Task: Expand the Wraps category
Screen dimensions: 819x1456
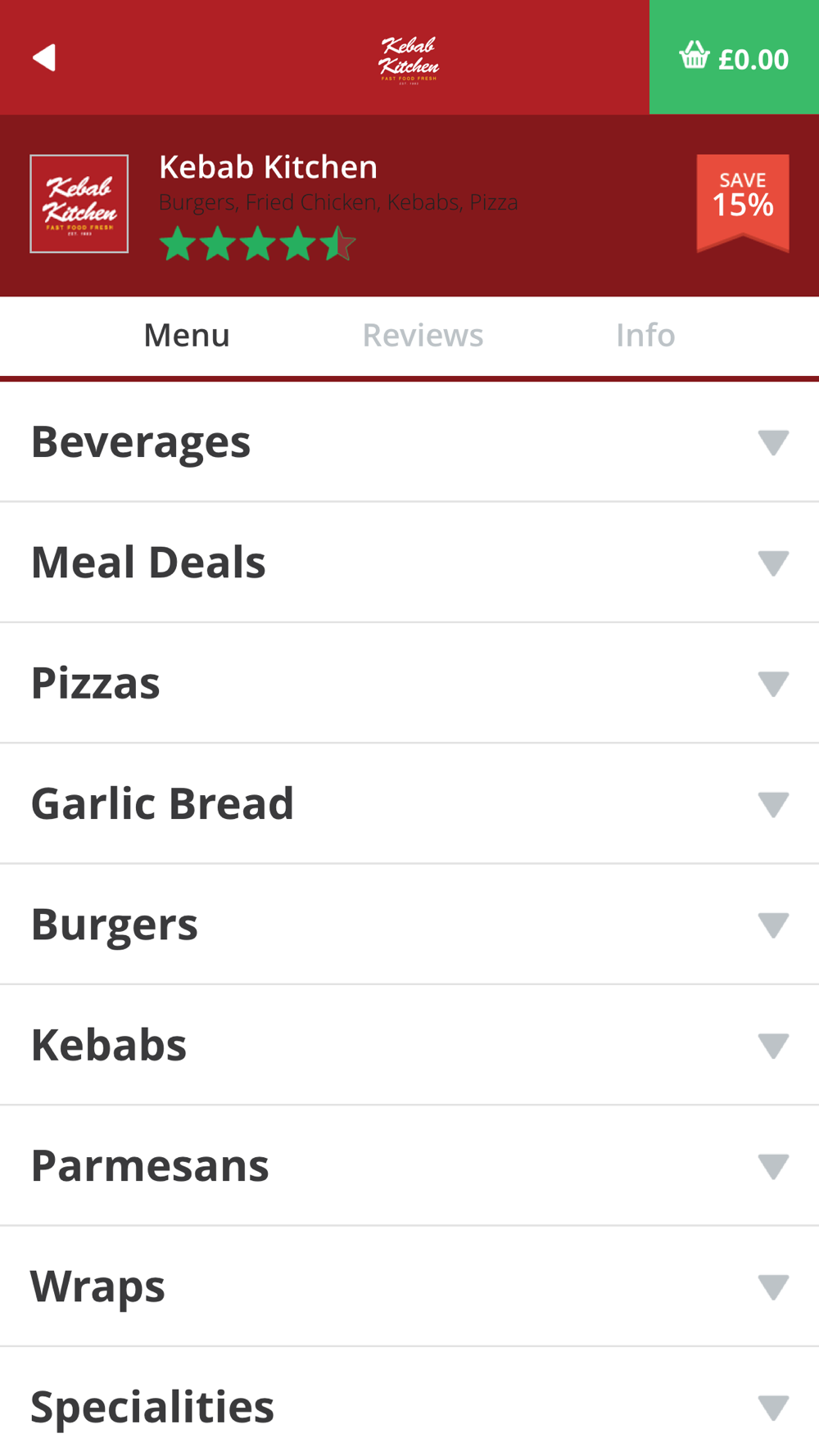Action: pyautogui.click(x=409, y=1286)
